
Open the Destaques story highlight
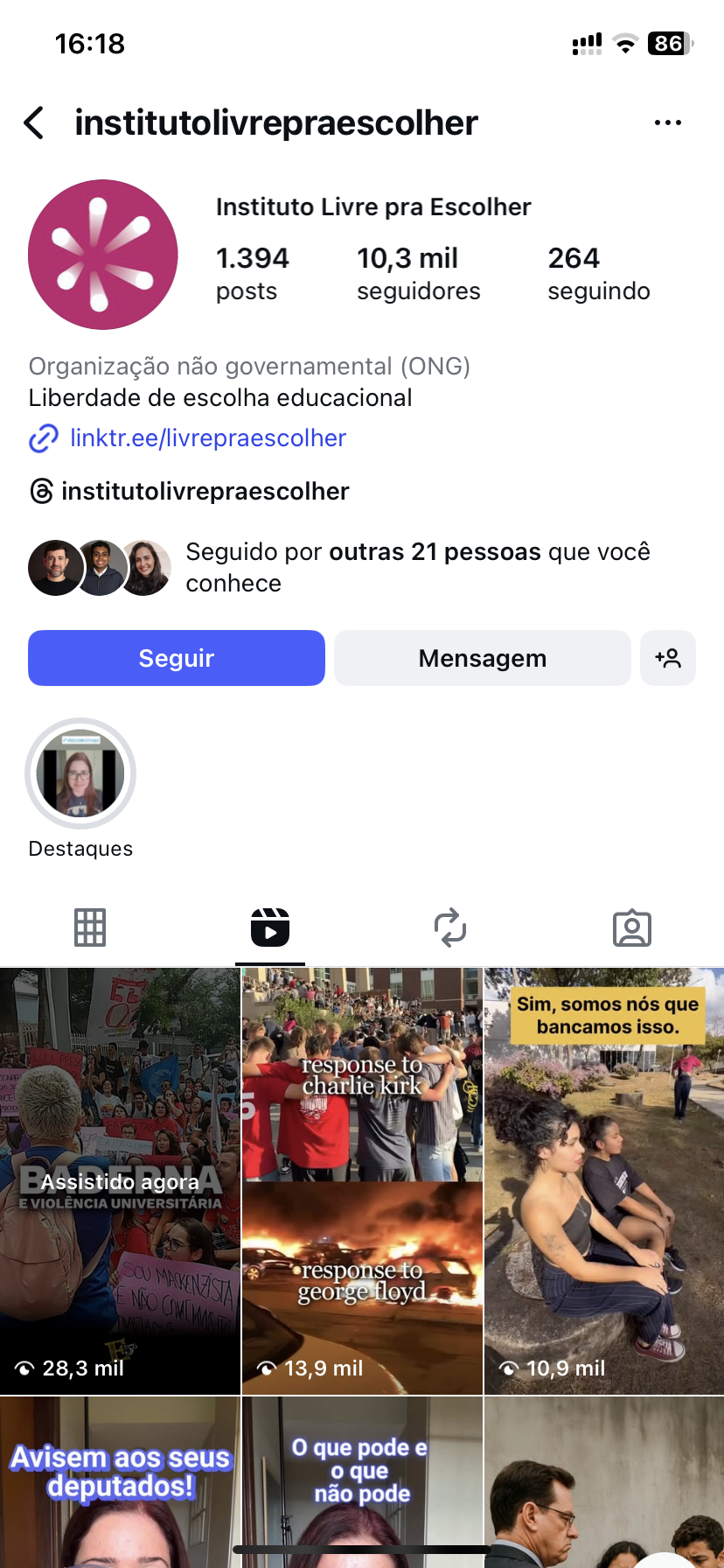[x=80, y=774]
